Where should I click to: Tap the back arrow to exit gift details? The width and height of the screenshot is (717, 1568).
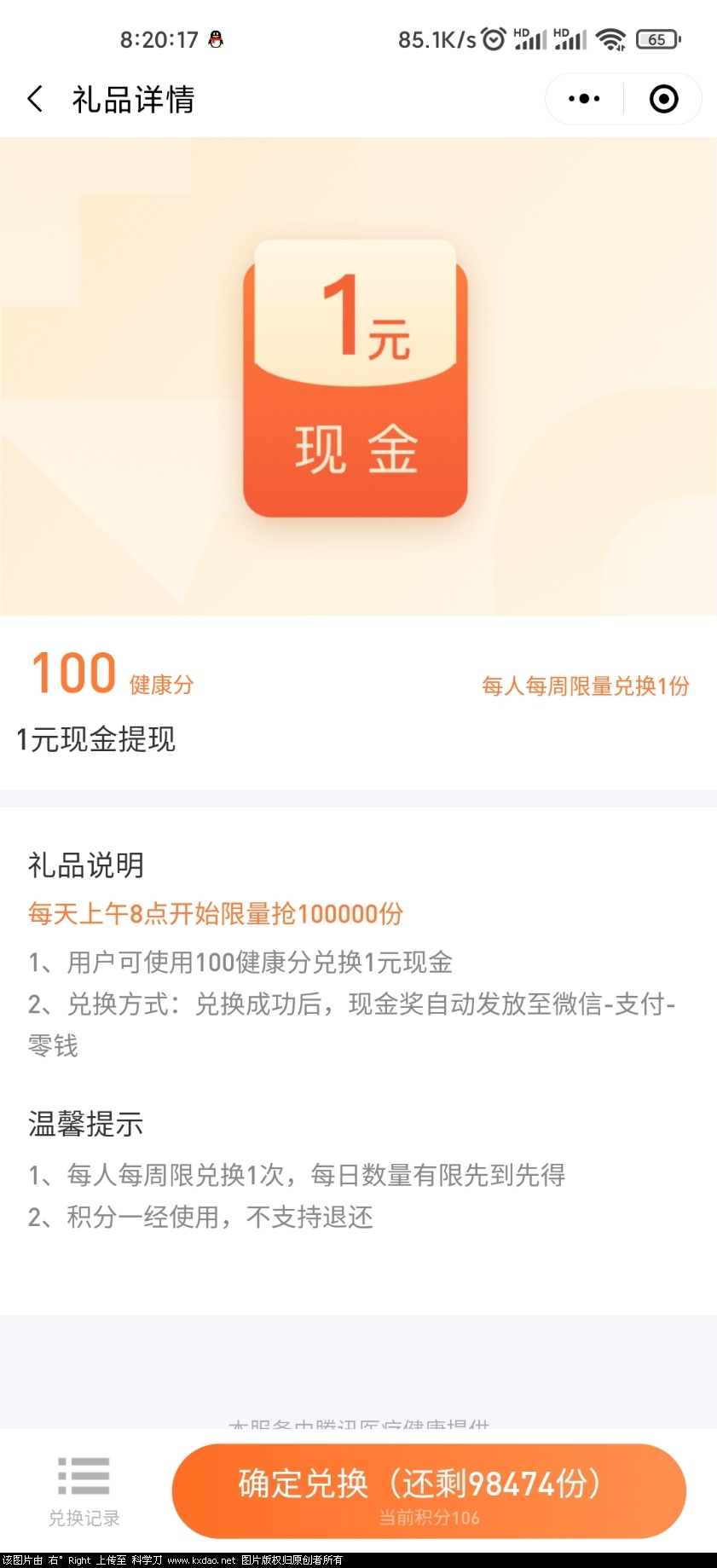[36, 99]
